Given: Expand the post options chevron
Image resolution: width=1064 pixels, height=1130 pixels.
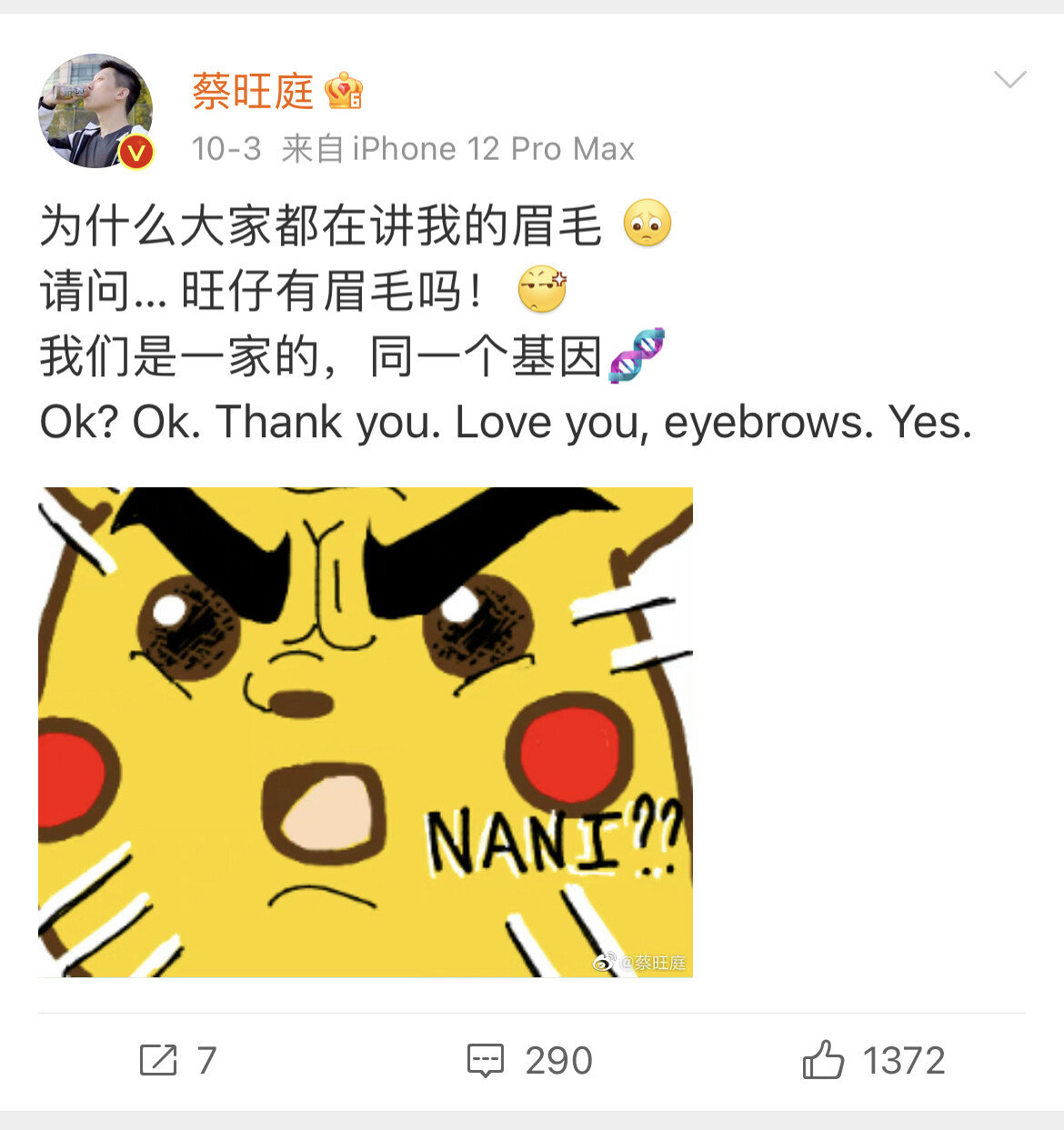Looking at the screenshot, I should coord(1009,80).
